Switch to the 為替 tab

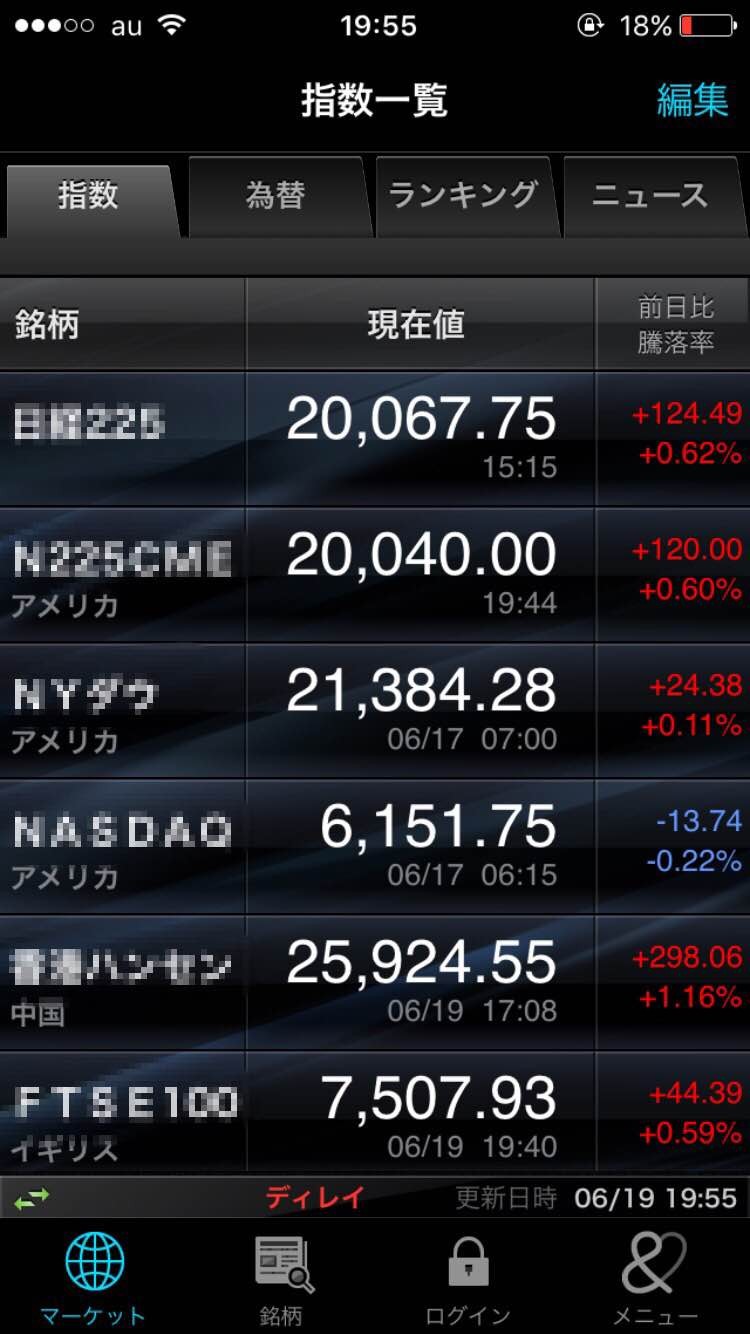tap(275, 196)
